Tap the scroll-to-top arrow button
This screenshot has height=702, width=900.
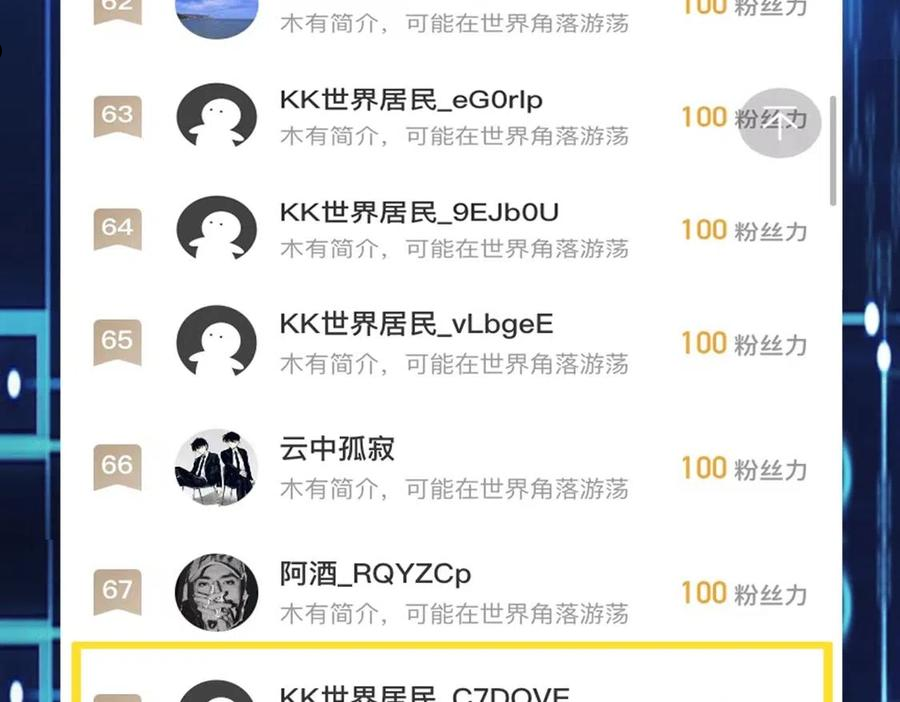779,124
